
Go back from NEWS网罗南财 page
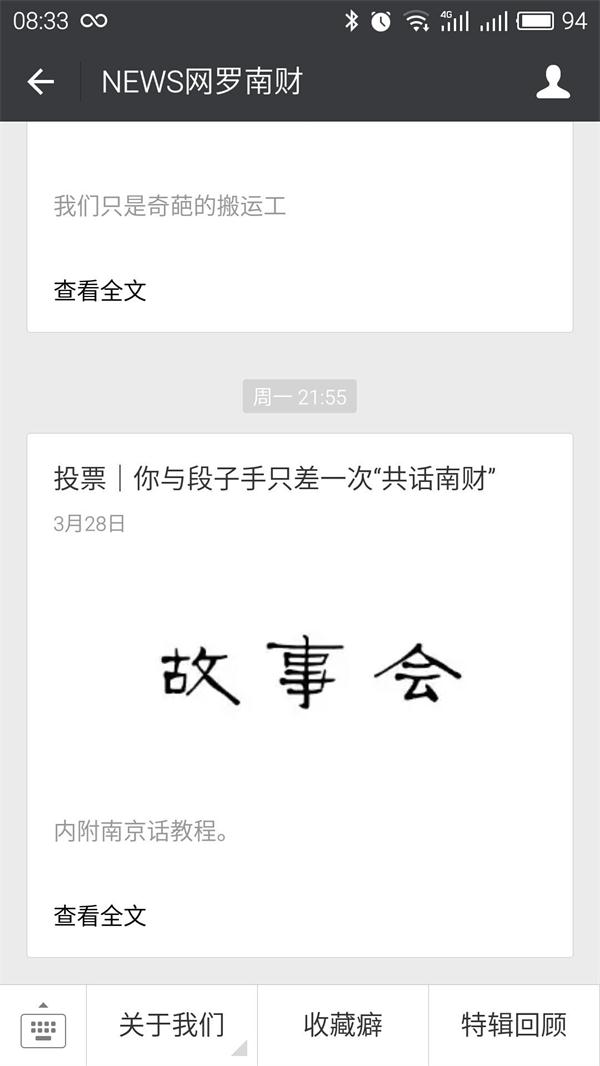(40, 82)
